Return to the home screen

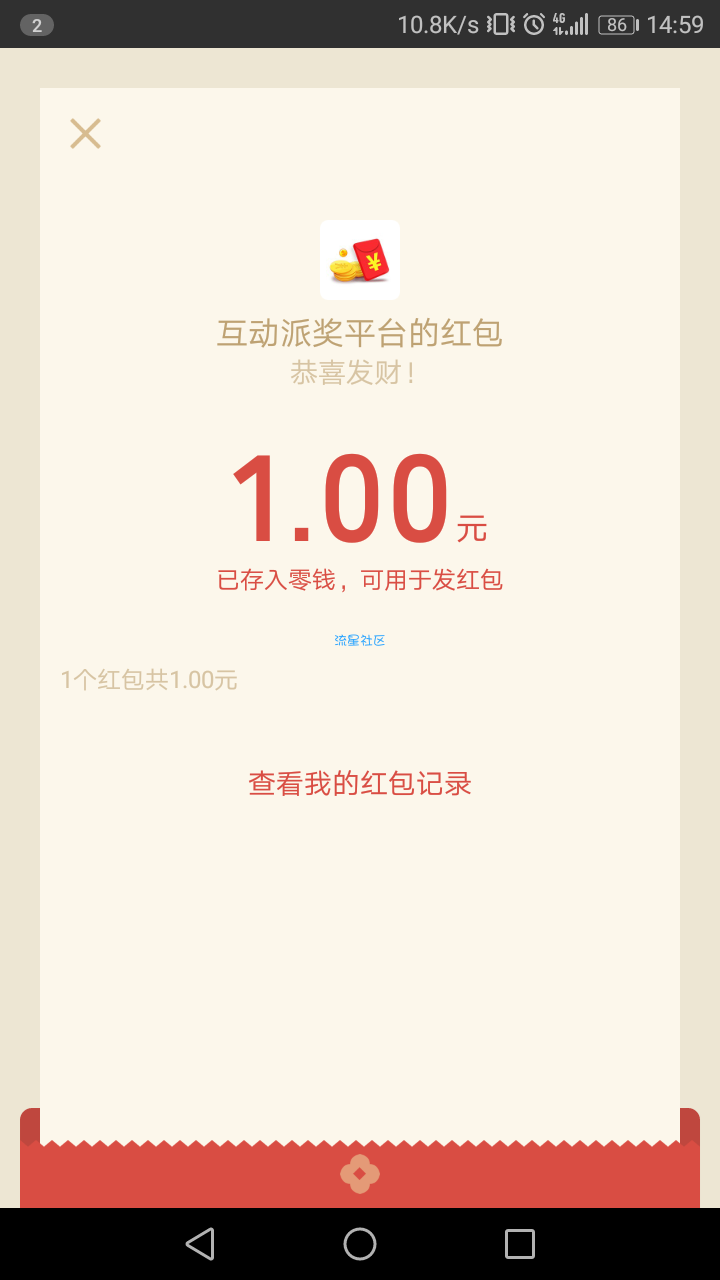(x=360, y=1244)
